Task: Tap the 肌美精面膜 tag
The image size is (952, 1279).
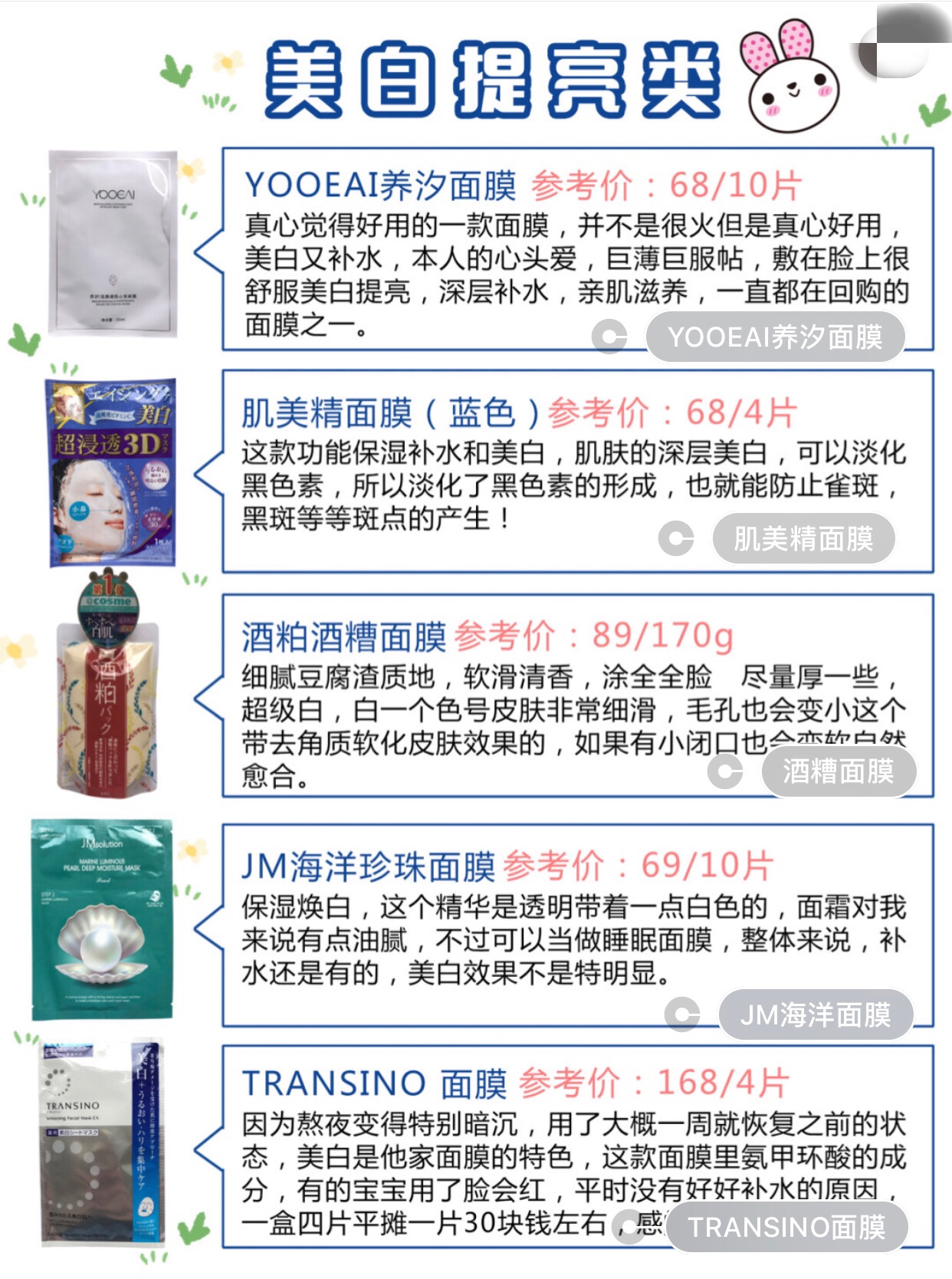Action: [x=803, y=539]
